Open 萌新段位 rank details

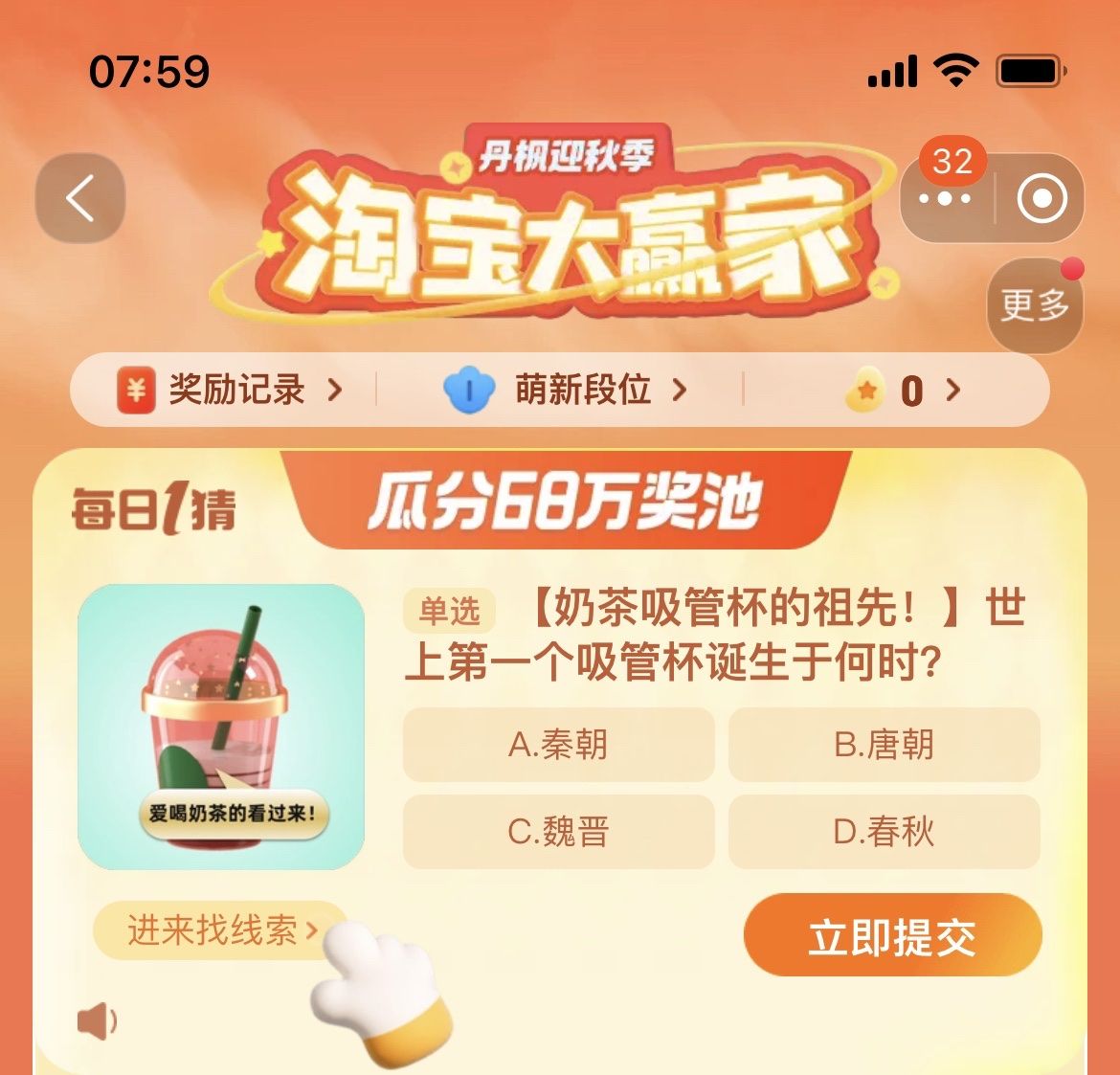tap(567, 391)
